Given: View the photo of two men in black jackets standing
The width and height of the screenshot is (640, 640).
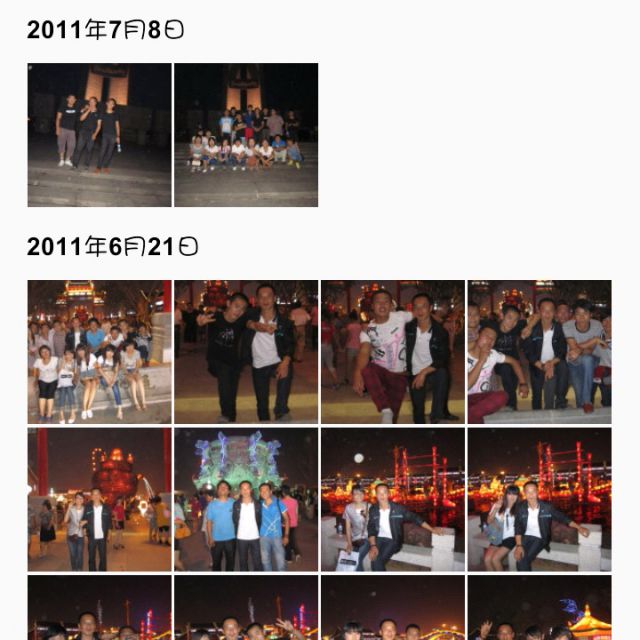Looking at the screenshot, I should (x=246, y=352).
